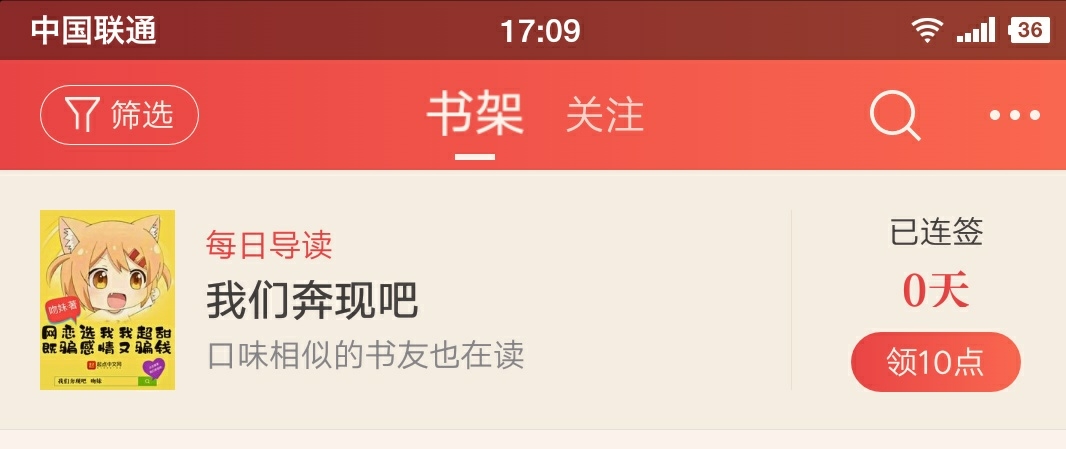This screenshot has width=1066, height=449.
Task: Open the search magnifier icon
Action: pos(894,115)
